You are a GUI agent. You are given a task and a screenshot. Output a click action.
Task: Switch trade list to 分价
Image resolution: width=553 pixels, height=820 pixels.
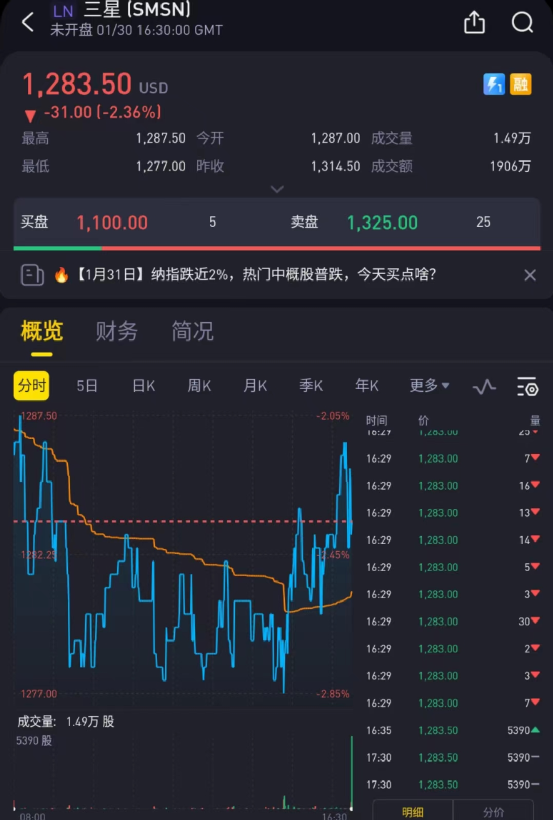[x=493, y=811]
